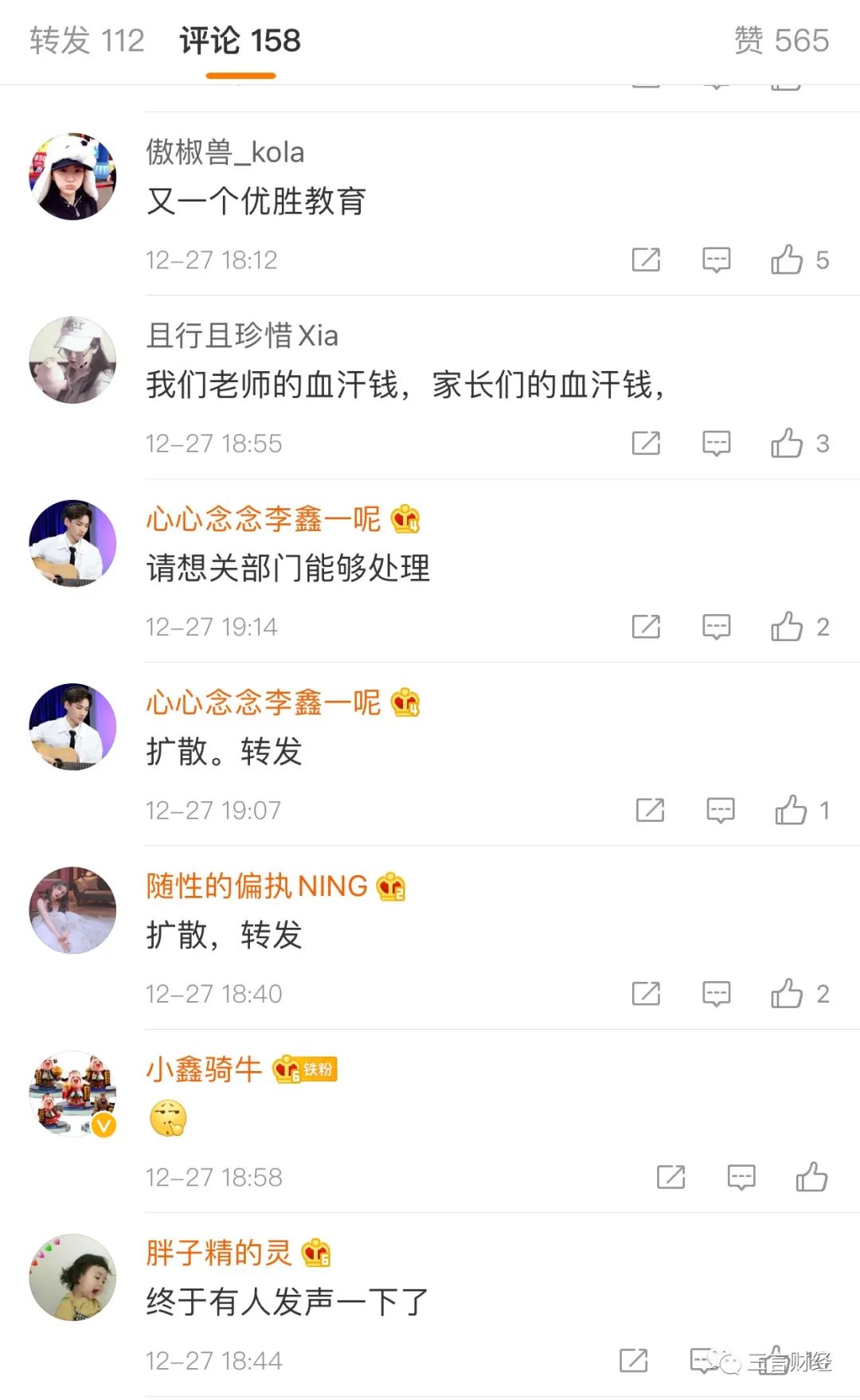Like 且行且珍惜Xia's comment
The width and height of the screenshot is (860, 1400).
click(x=787, y=444)
